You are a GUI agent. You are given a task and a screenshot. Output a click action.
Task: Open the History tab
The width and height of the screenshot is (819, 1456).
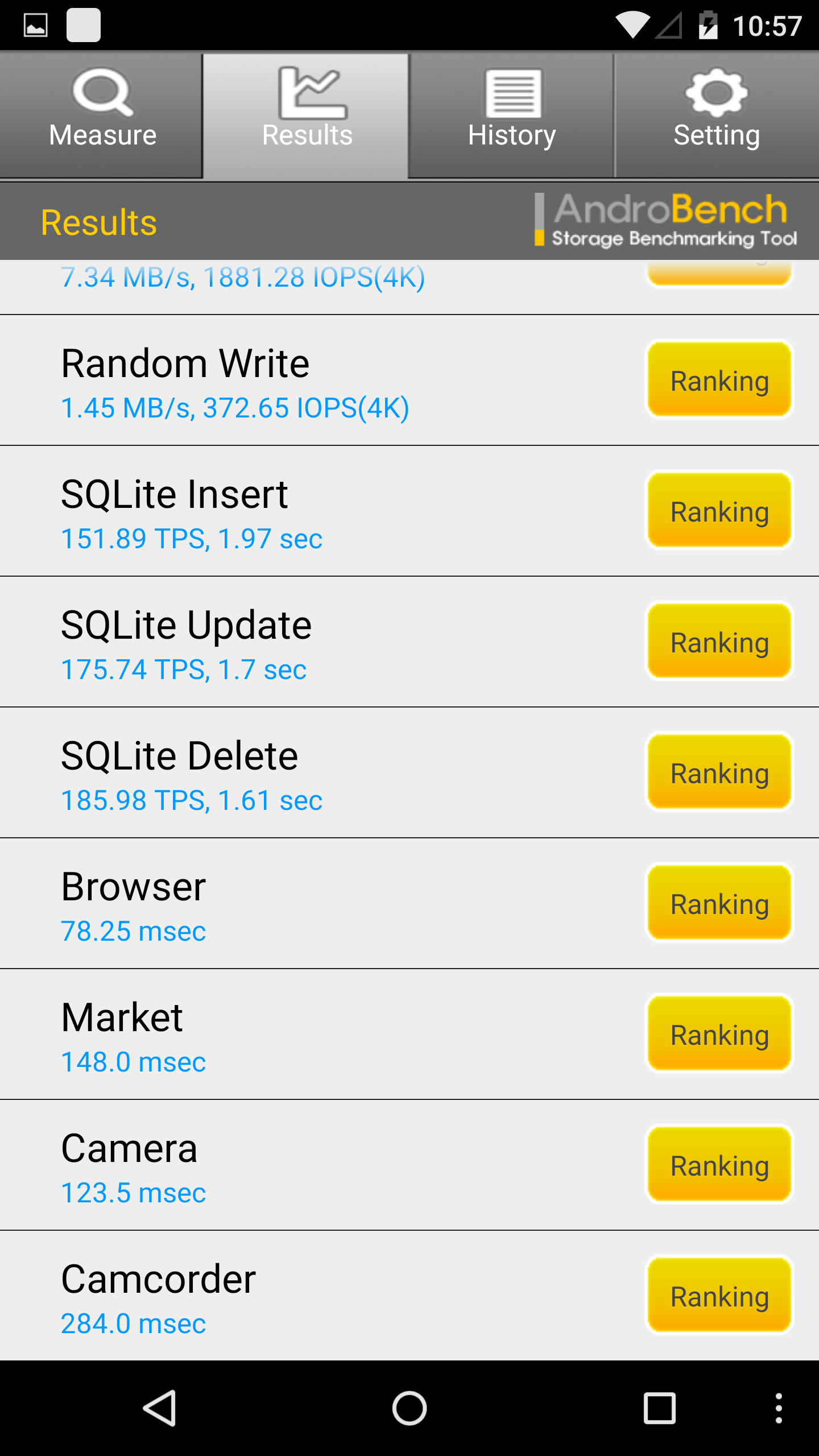point(511,115)
